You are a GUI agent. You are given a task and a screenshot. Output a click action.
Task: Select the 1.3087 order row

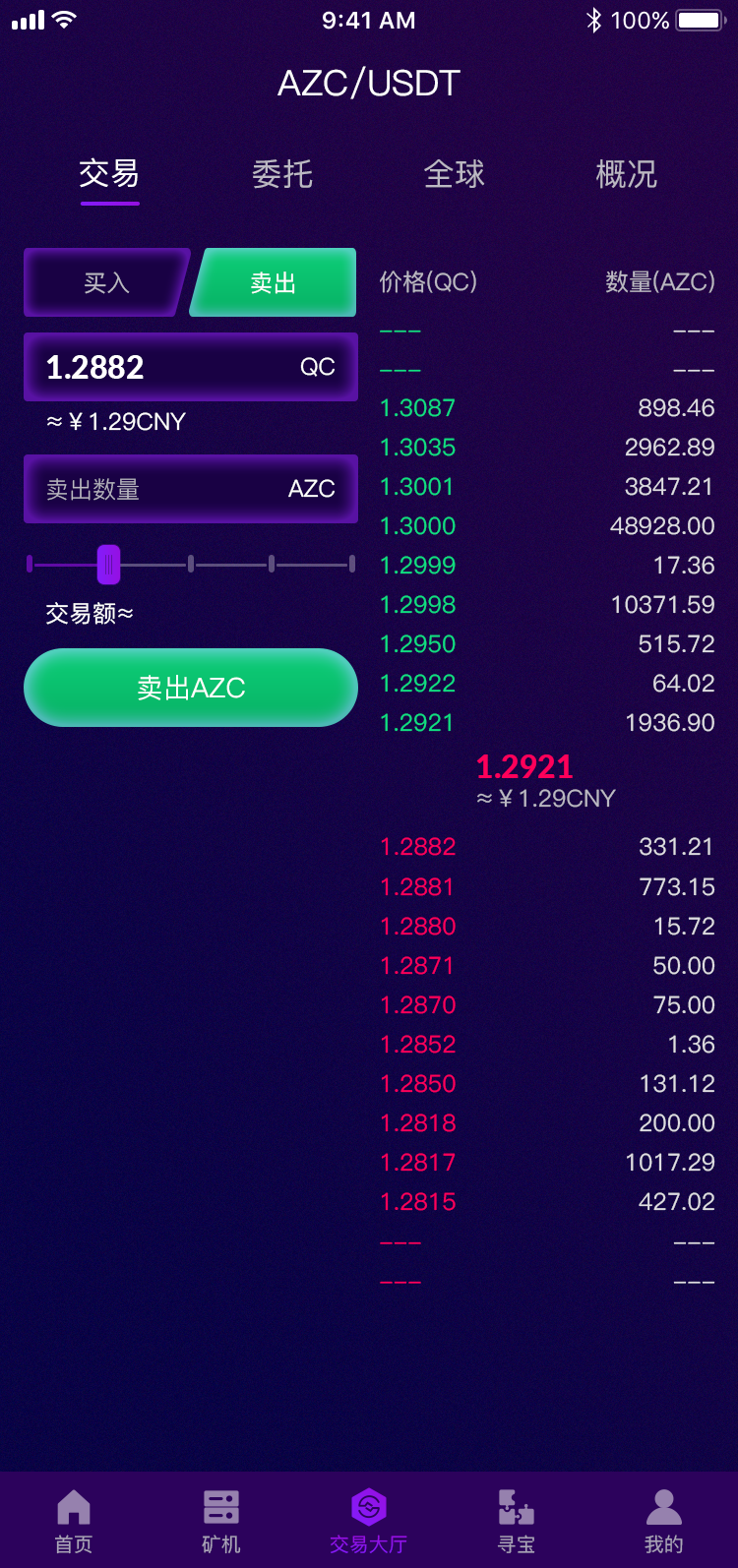pos(547,408)
